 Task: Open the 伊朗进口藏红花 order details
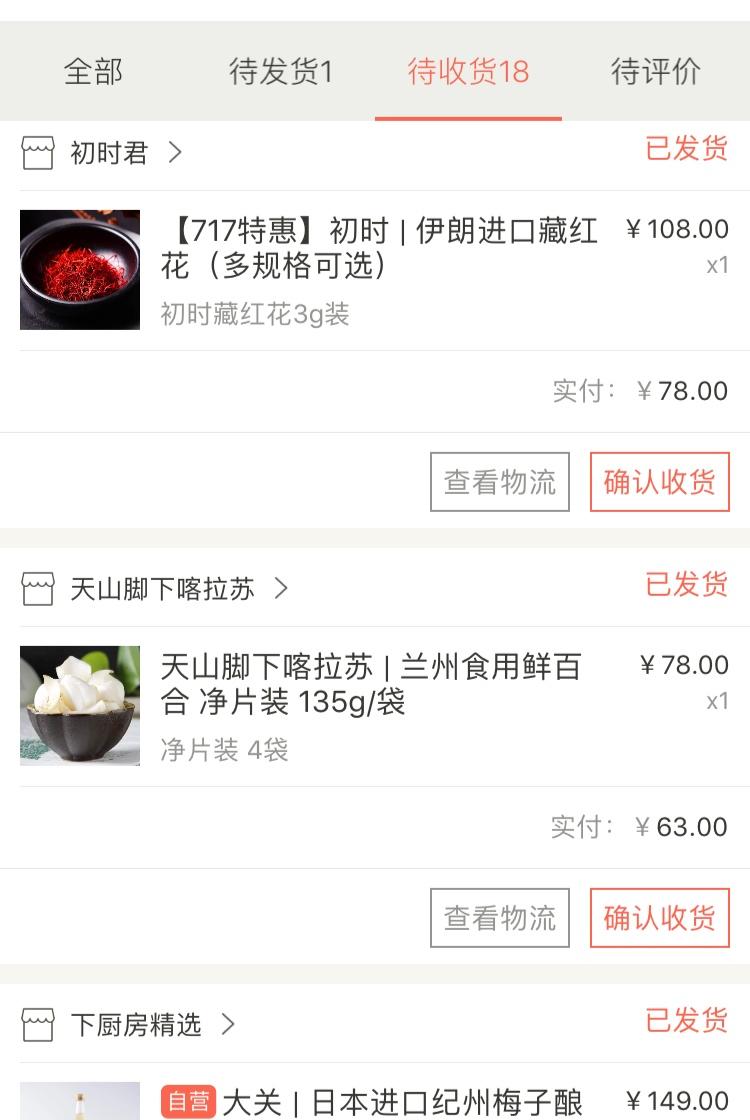click(x=379, y=249)
